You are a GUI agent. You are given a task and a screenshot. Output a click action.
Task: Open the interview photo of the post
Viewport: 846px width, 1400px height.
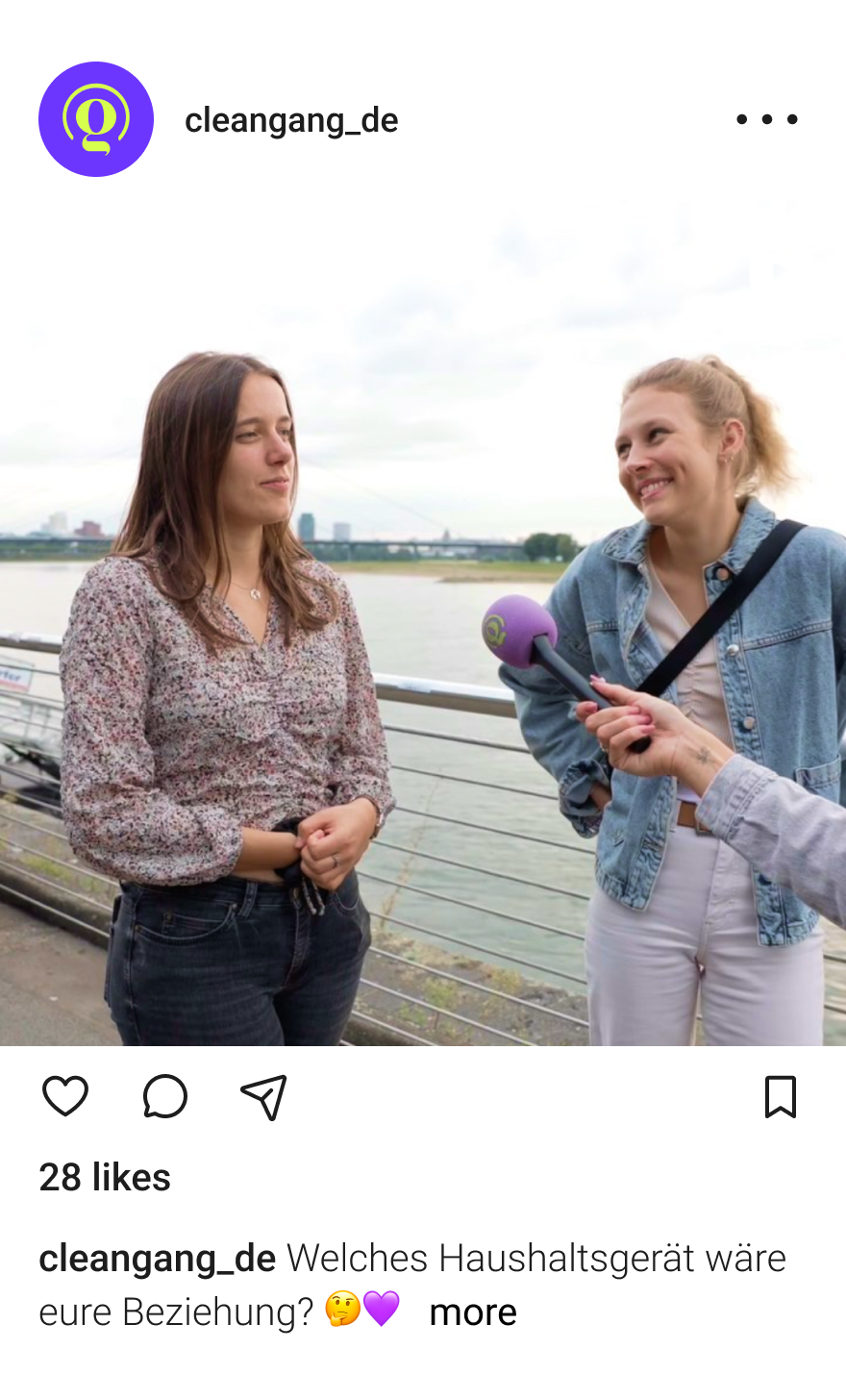tap(423, 615)
